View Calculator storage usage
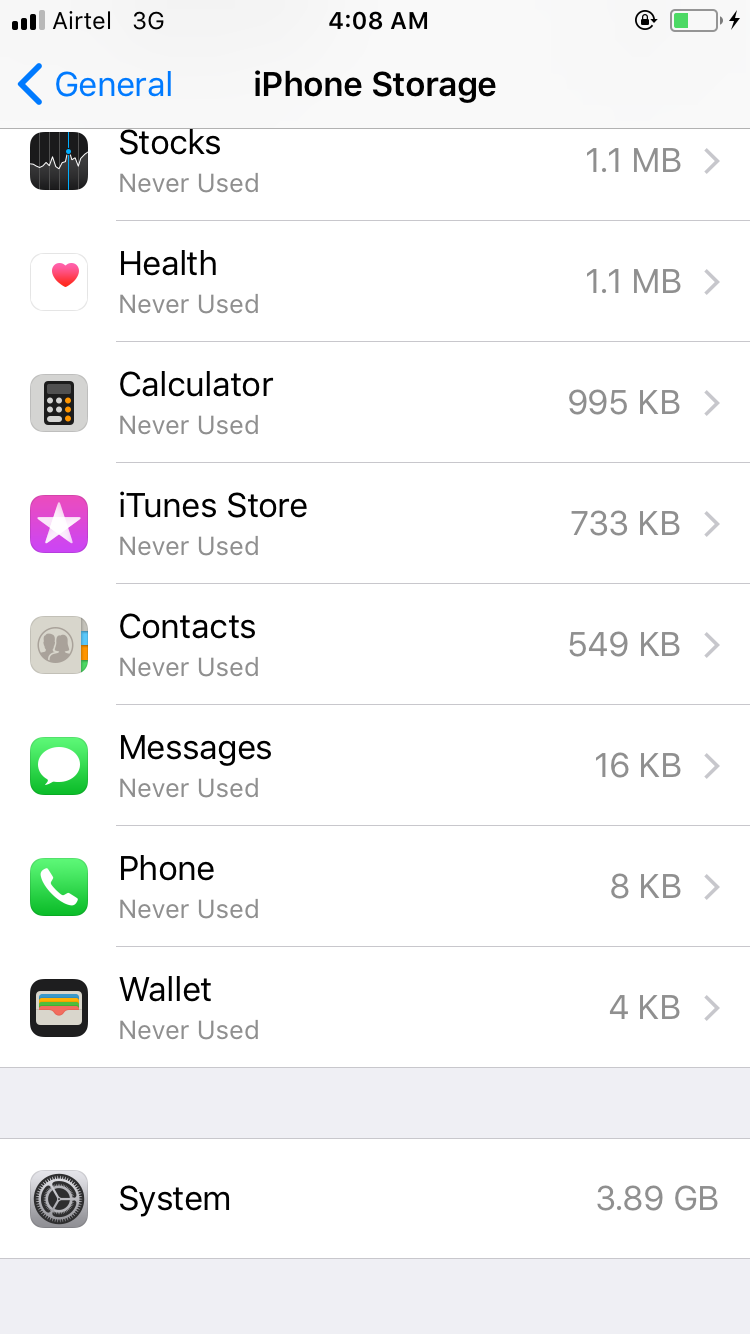750x1334 pixels. [x=375, y=403]
